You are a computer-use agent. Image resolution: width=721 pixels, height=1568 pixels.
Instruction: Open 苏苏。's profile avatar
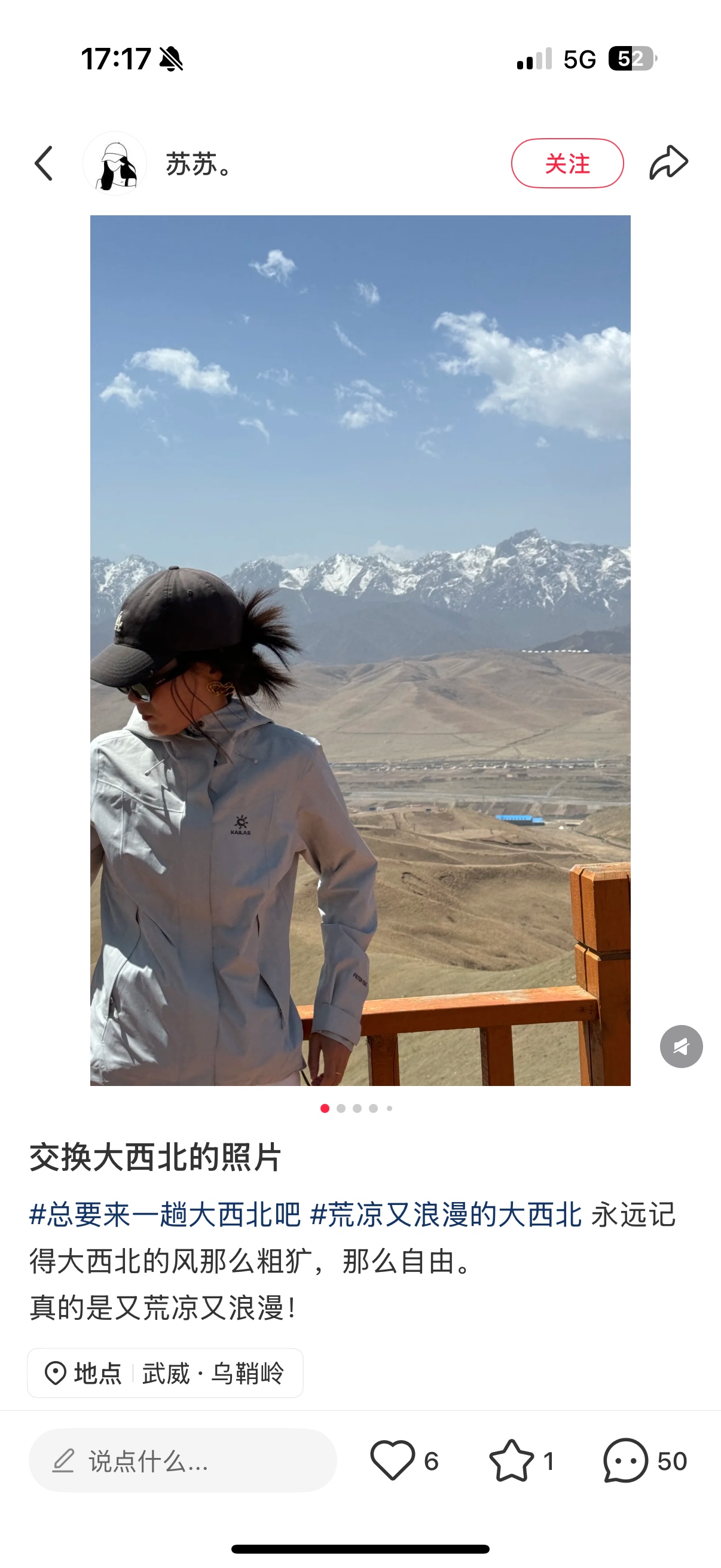tap(115, 163)
